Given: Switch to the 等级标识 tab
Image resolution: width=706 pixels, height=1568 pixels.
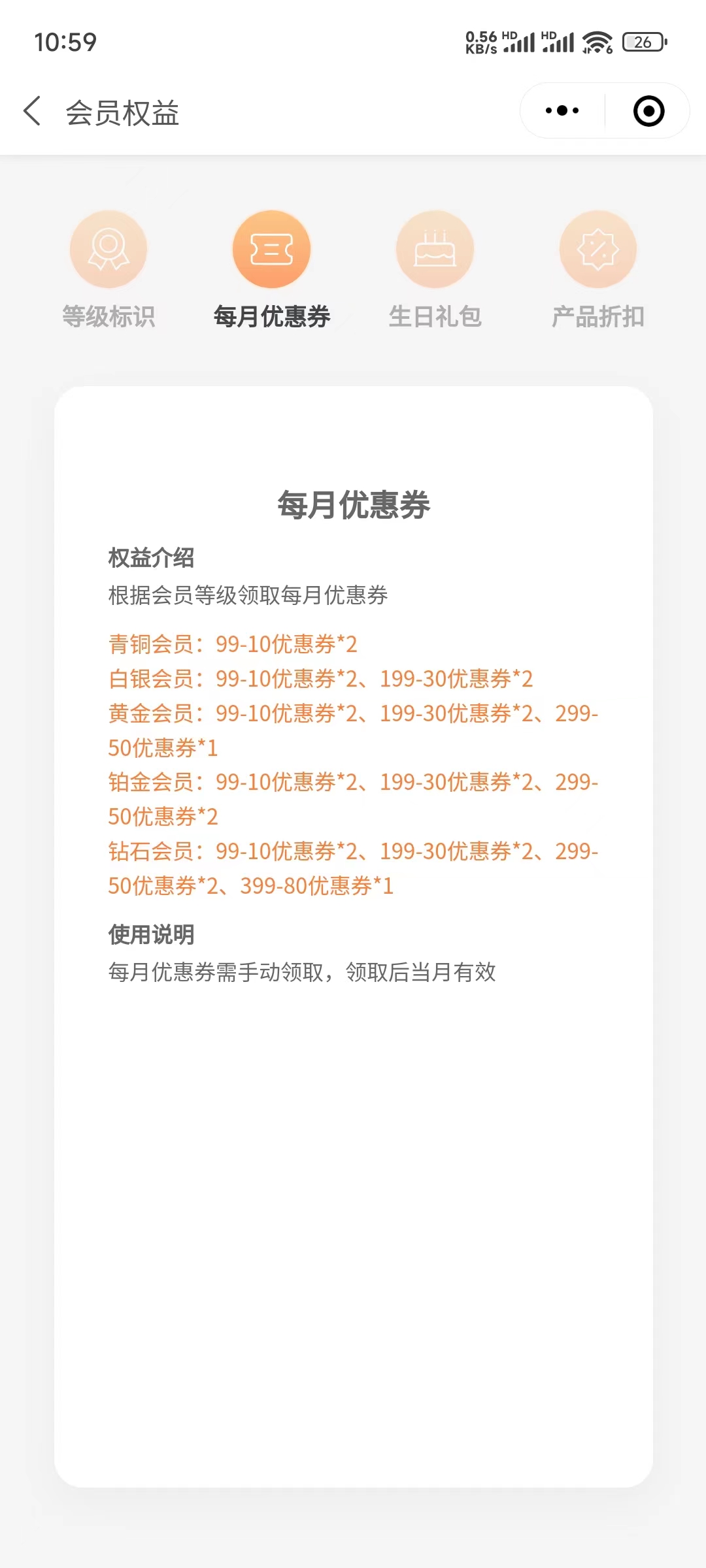Looking at the screenshot, I should [109, 270].
